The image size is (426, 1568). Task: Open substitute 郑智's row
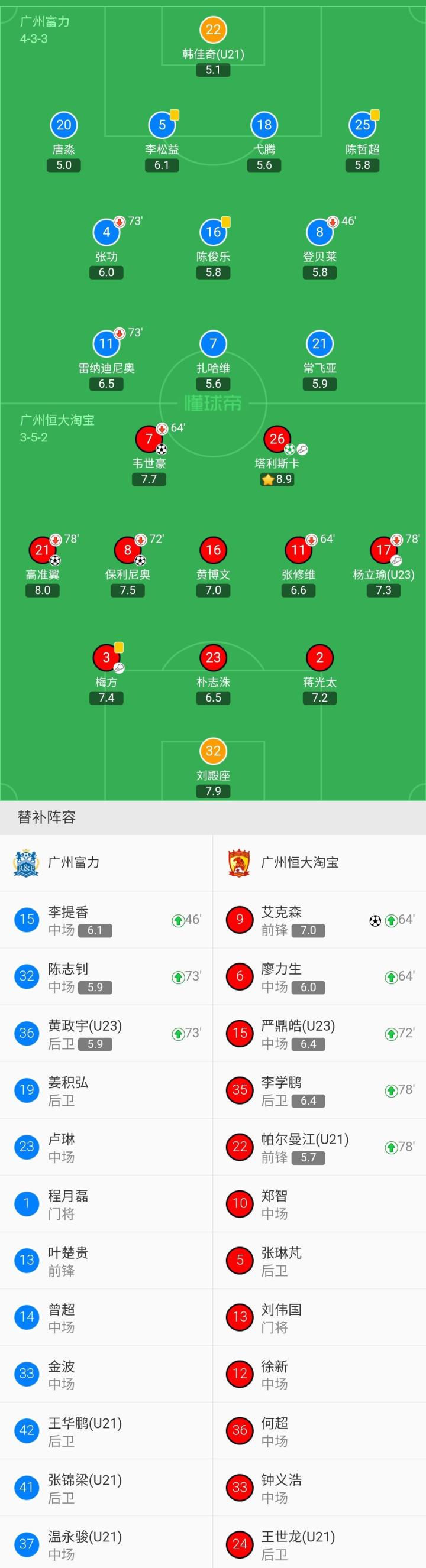point(319,1204)
